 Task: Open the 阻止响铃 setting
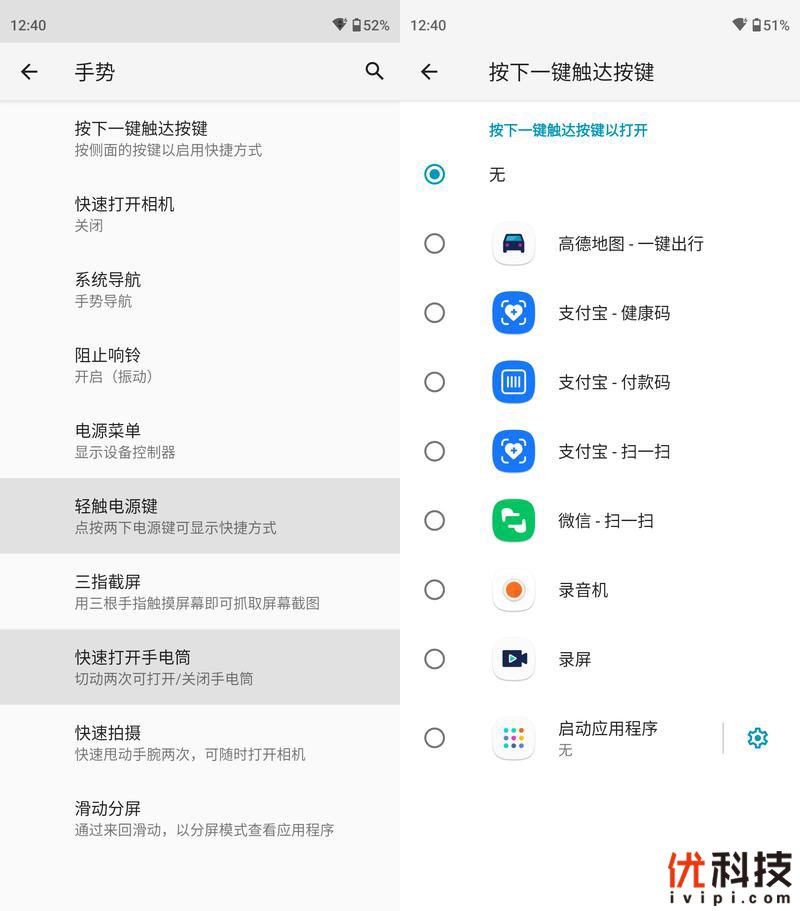click(x=200, y=365)
